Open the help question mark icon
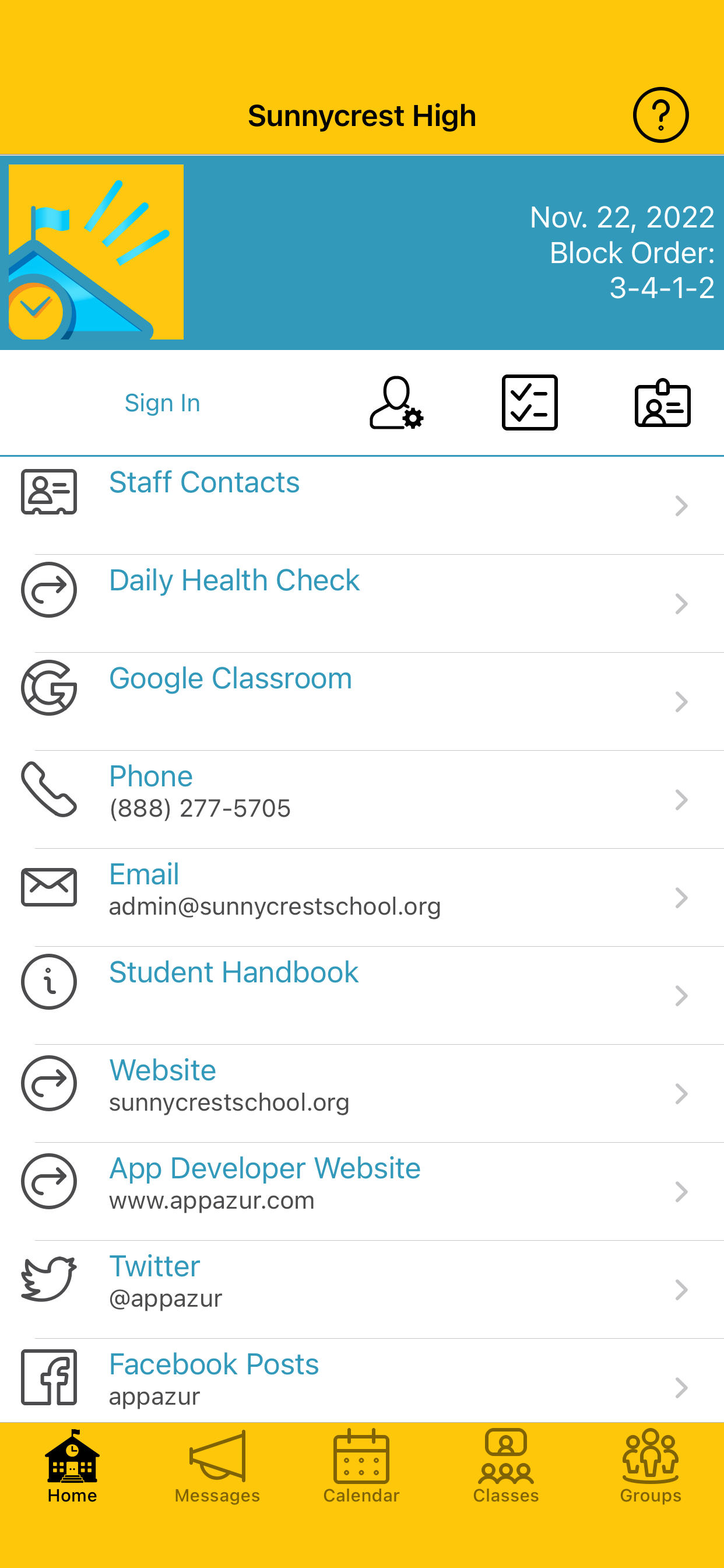The height and width of the screenshot is (1568, 724). tap(660, 115)
